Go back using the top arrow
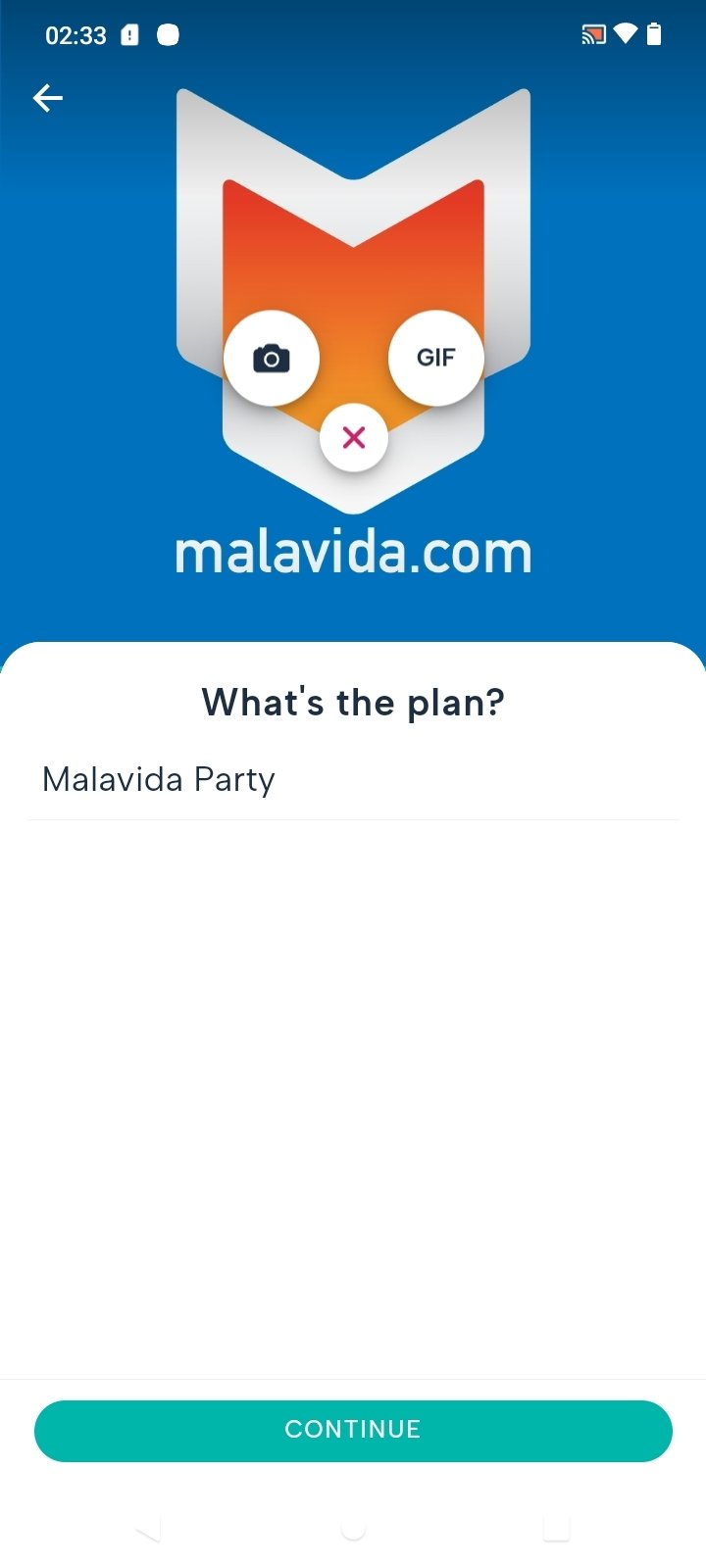Image resolution: width=706 pixels, height=1568 pixels. pyautogui.click(x=47, y=98)
